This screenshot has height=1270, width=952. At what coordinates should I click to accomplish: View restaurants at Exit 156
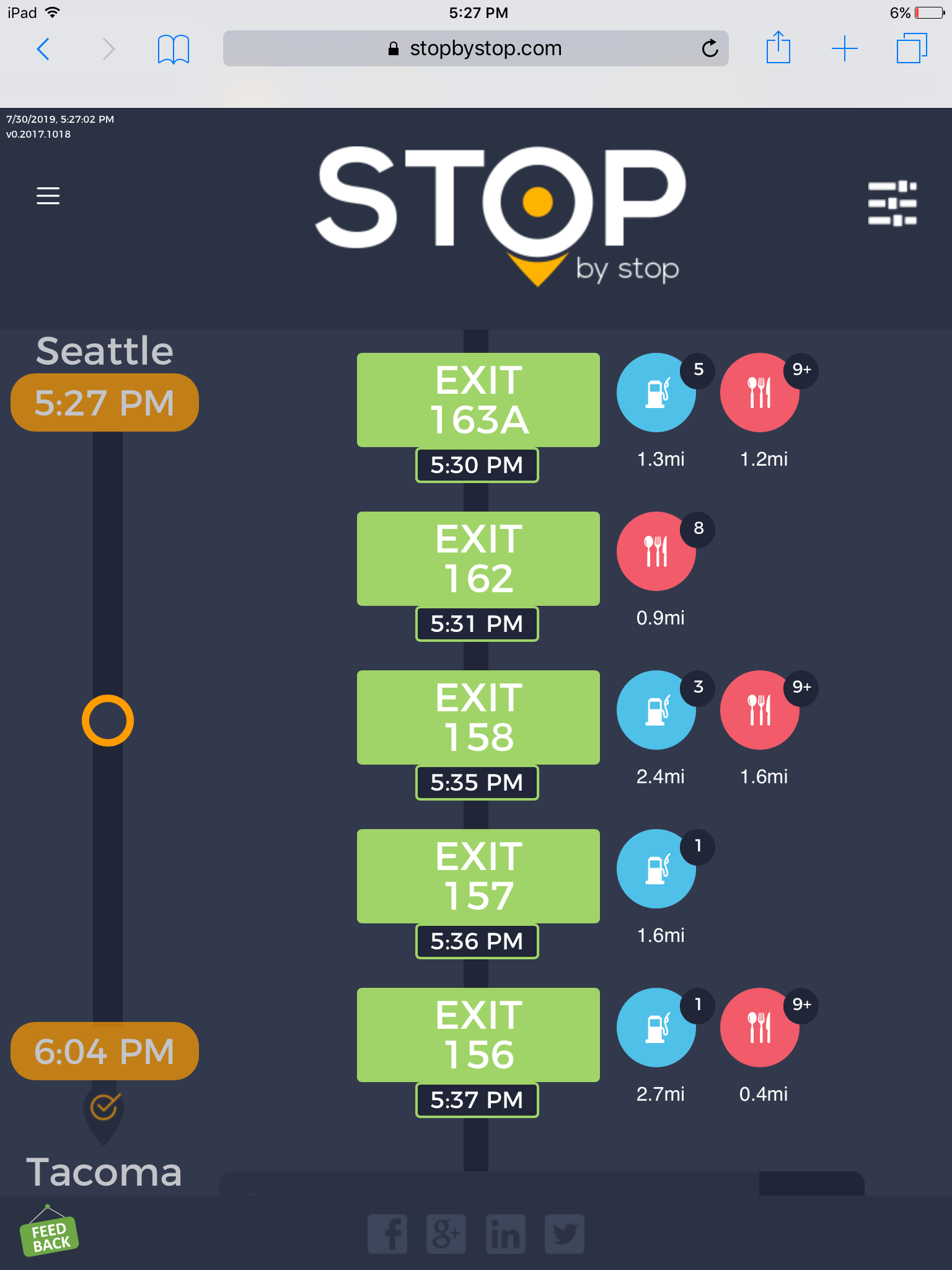pyautogui.click(x=760, y=1028)
